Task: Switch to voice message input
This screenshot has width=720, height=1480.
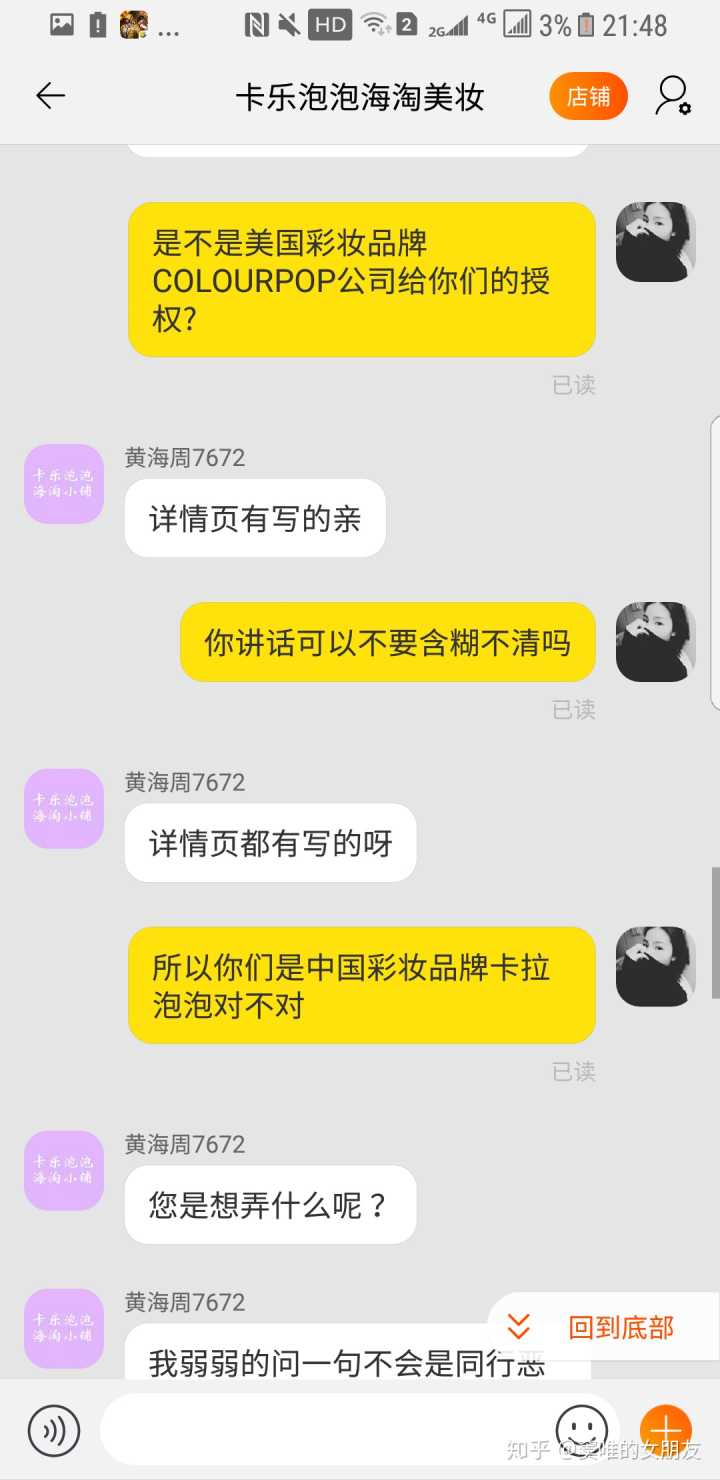Action: 54,1431
